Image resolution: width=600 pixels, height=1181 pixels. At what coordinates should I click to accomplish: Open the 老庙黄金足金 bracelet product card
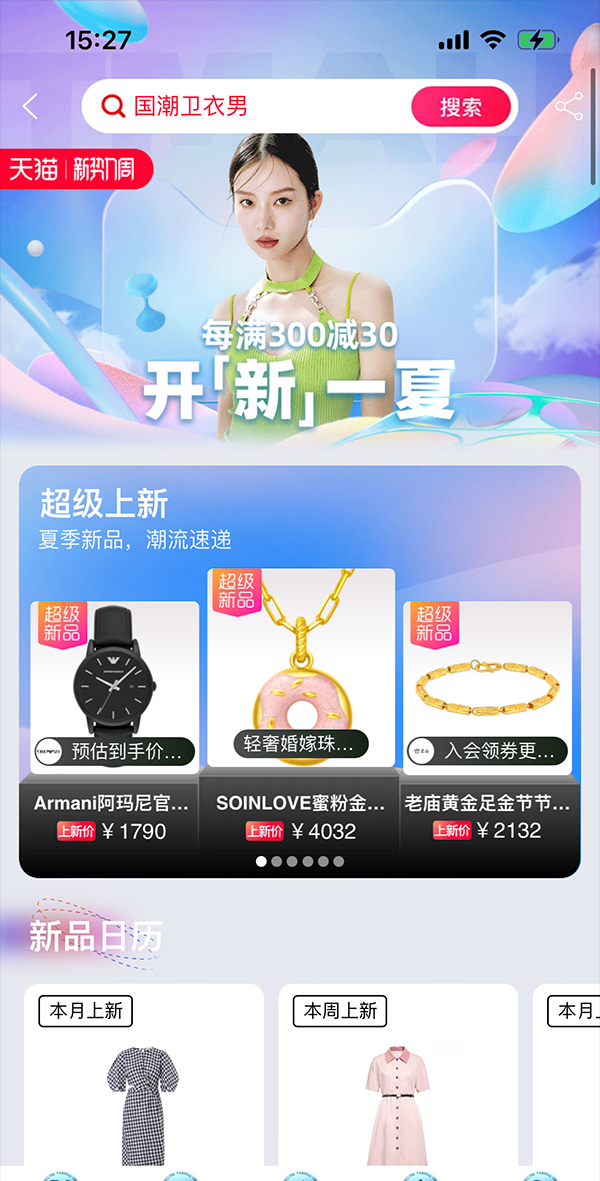tap(487, 720)
